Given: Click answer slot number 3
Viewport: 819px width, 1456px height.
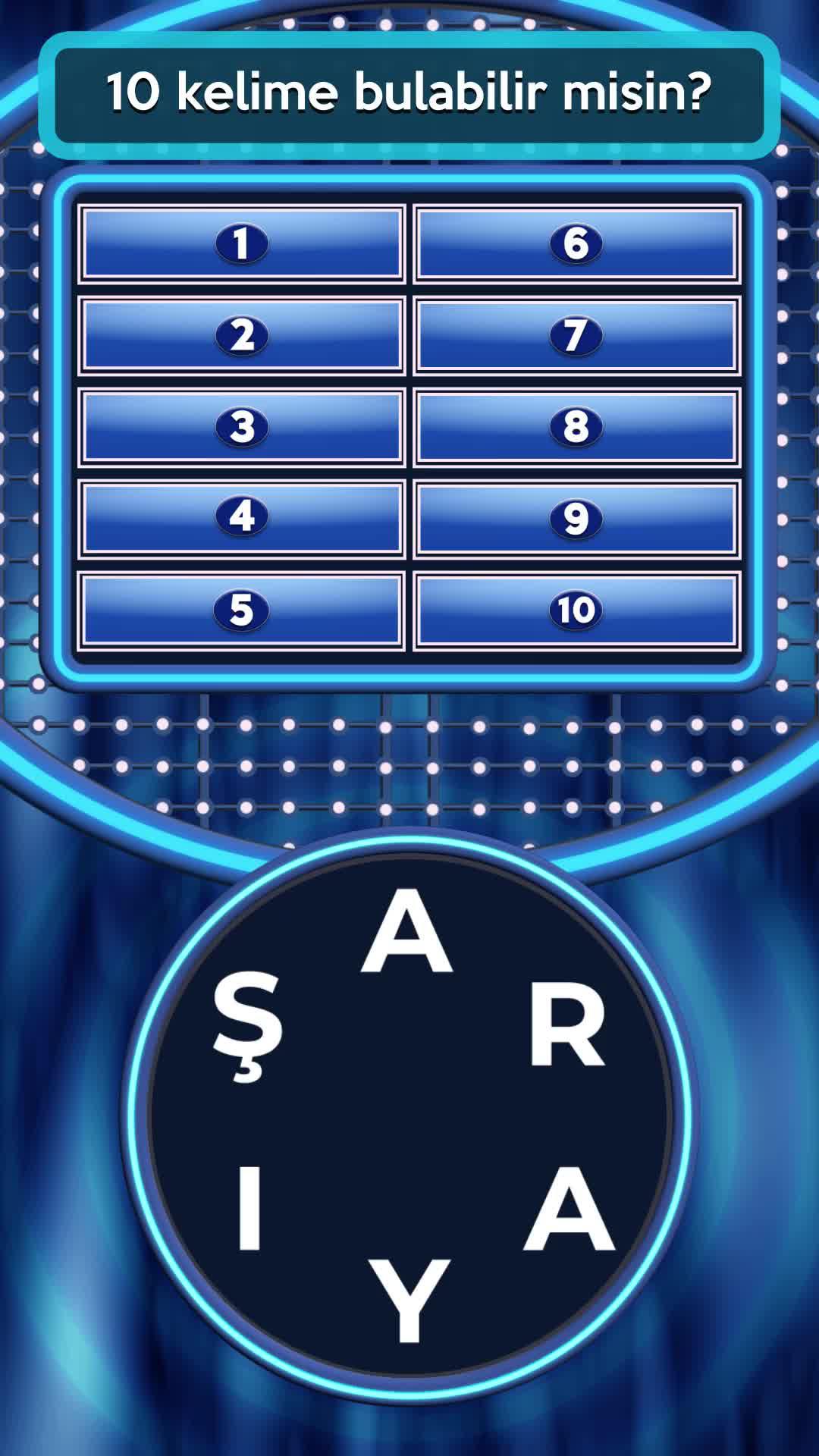Looking at the screenshot, I should pyautogui.click(x=242, y=425).
